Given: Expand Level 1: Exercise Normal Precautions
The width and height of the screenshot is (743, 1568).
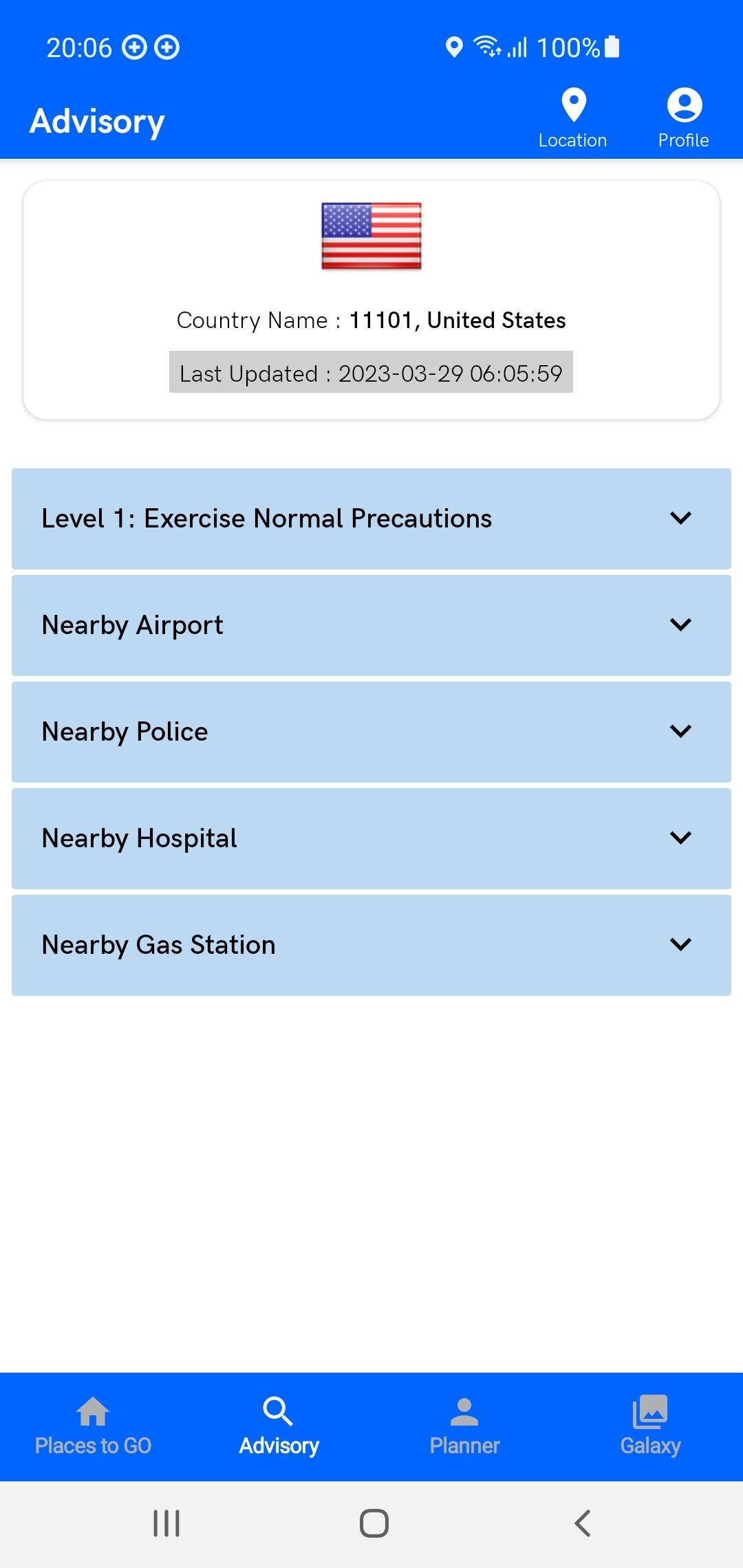Looking at the screenshot, I should point(371,519).
